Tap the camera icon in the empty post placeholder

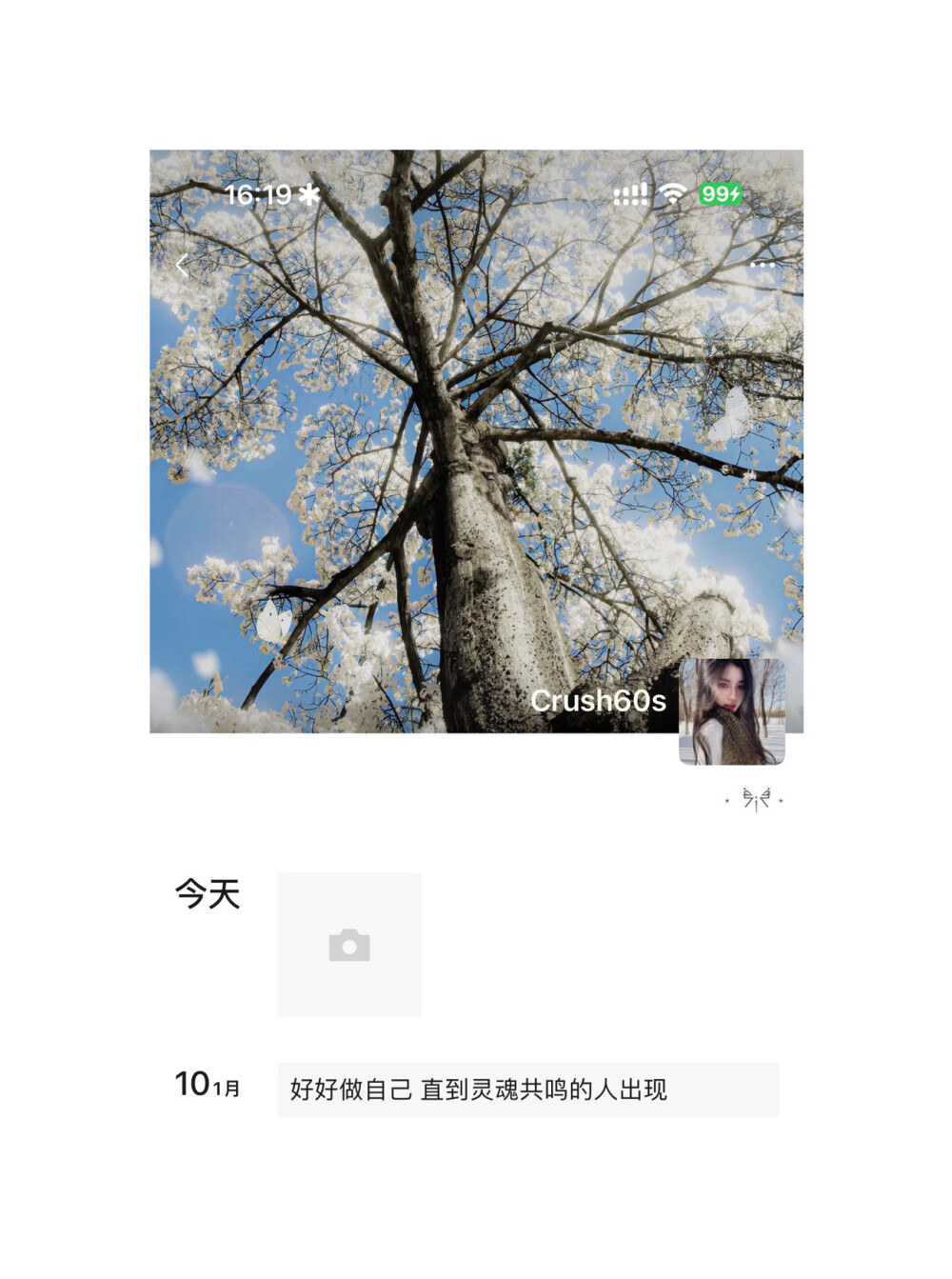(x=348, y=945)
